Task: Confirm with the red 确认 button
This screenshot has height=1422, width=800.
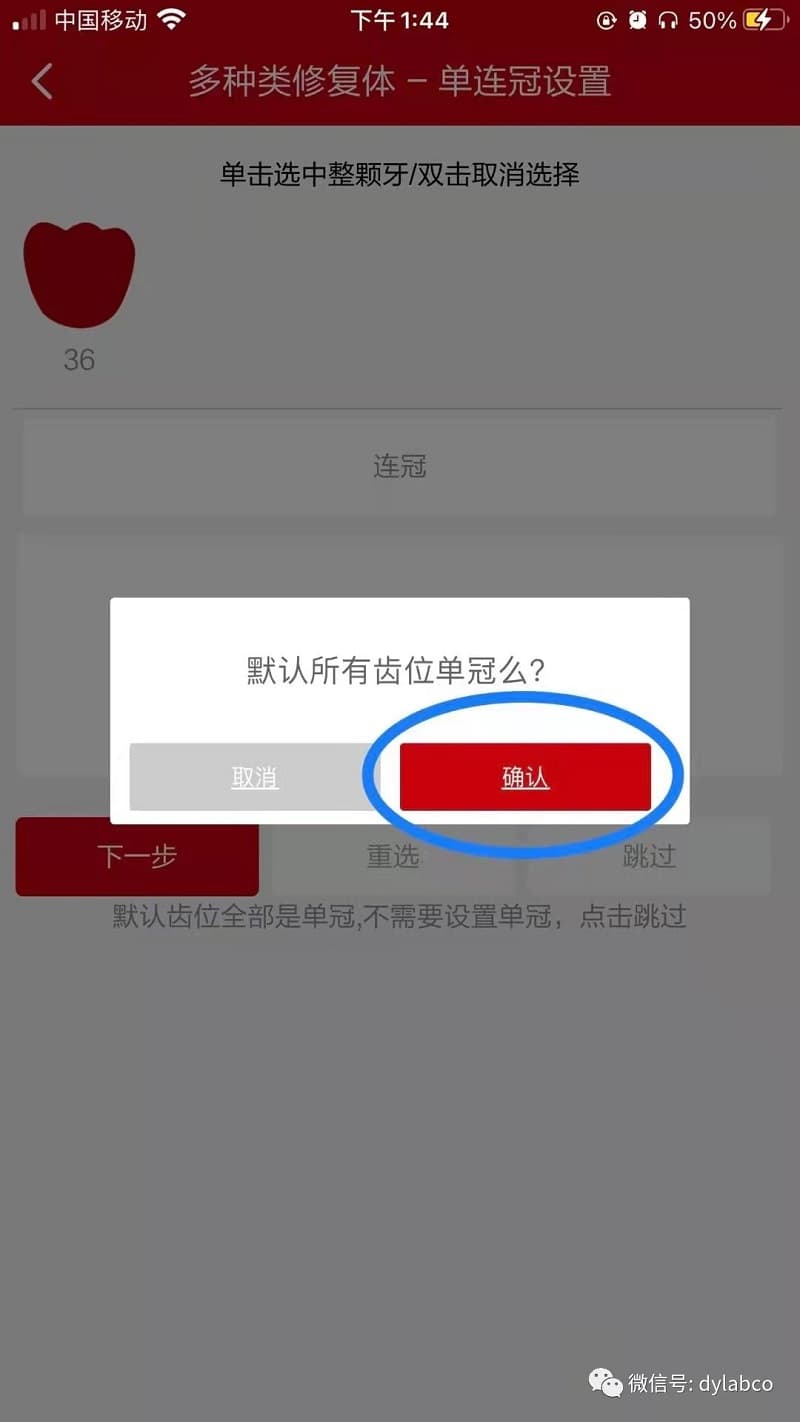Action: tap(525, 777)
